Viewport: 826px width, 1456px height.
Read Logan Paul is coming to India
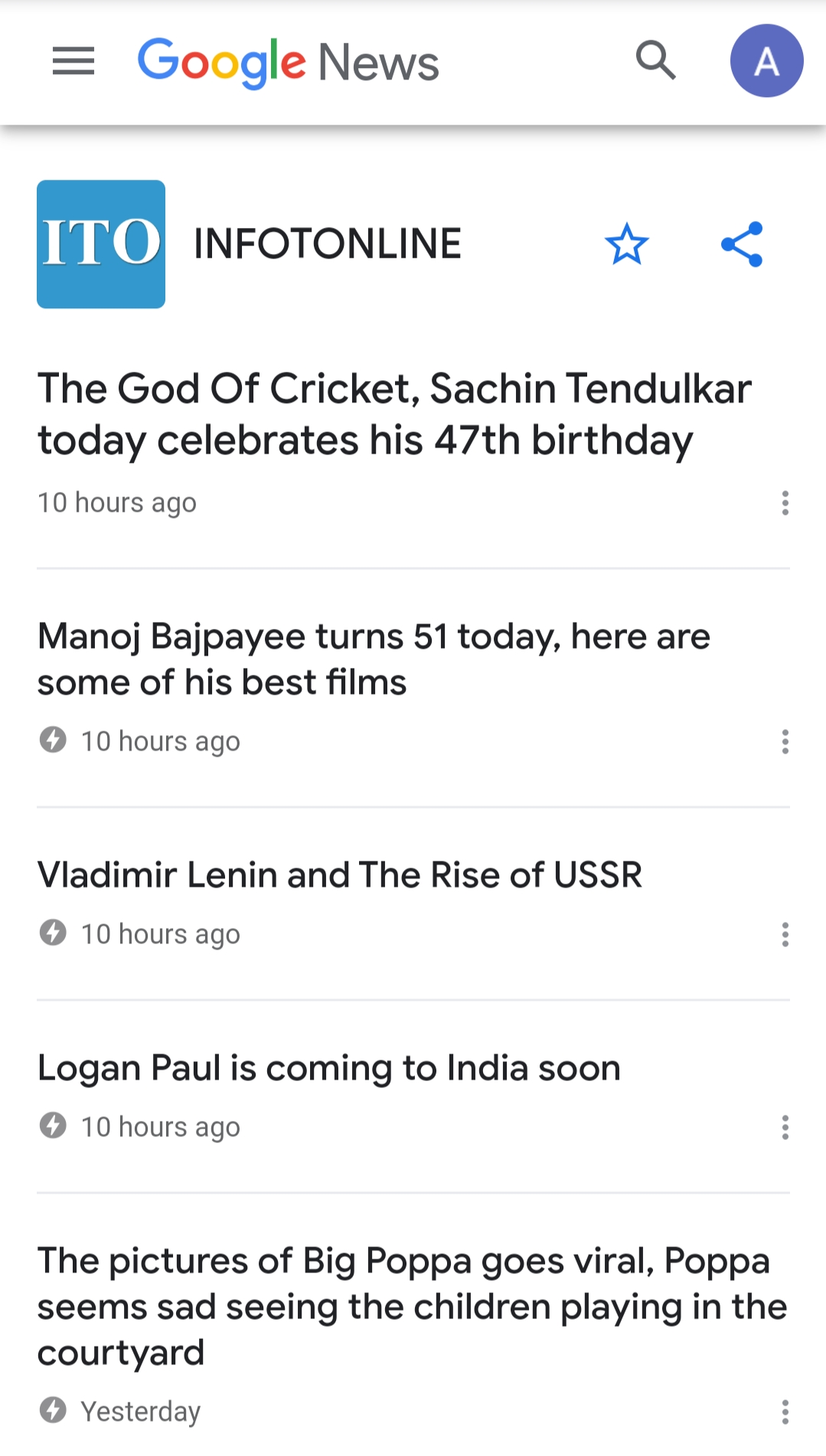point(329,1067)
